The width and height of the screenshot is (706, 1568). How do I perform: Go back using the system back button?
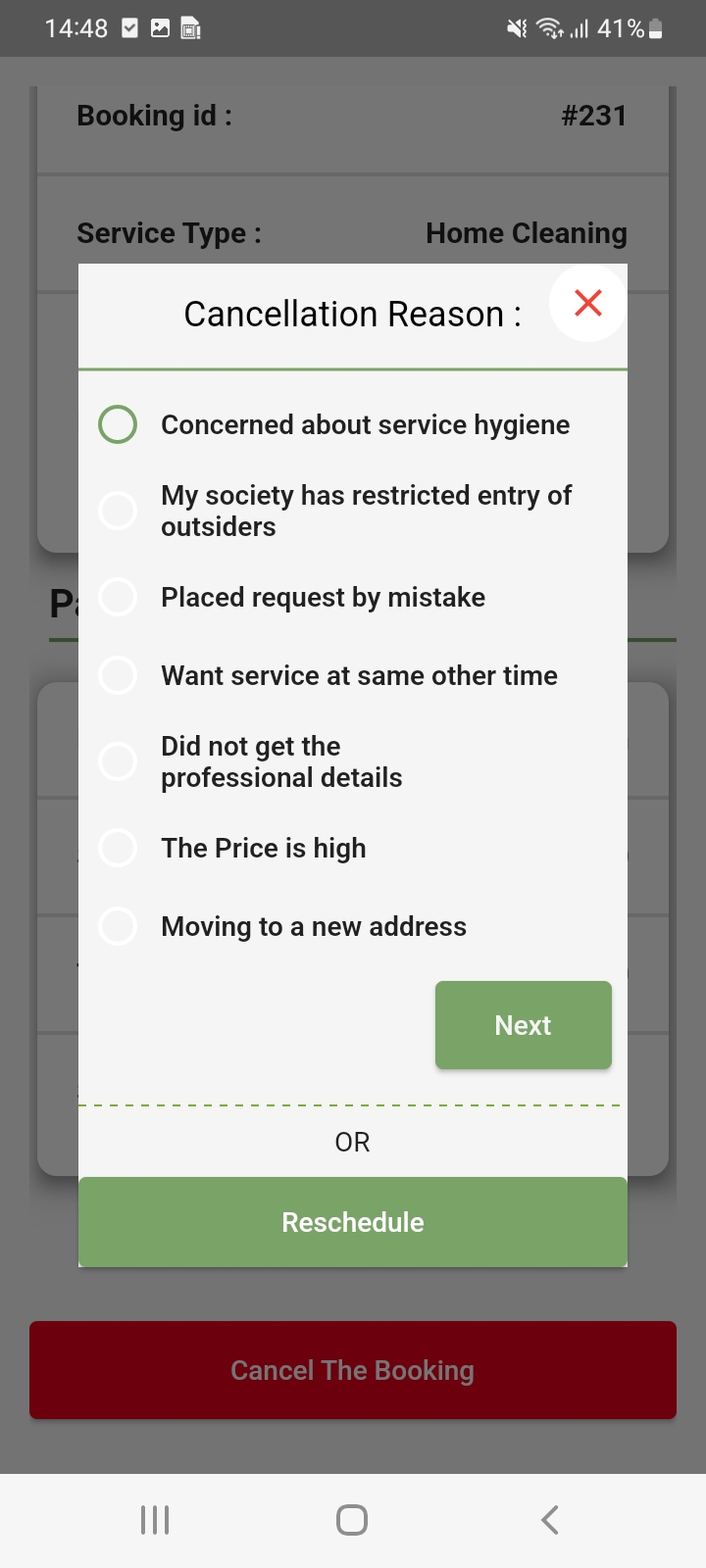click(550, 1520)
